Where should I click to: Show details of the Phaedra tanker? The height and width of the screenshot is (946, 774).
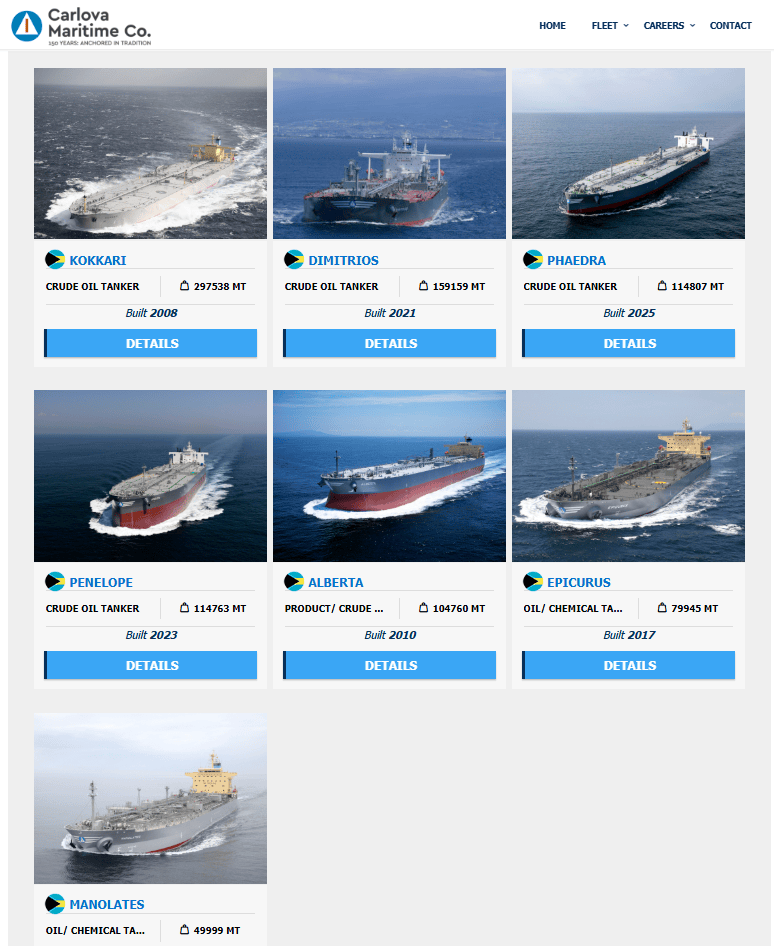tap(629, 343)
